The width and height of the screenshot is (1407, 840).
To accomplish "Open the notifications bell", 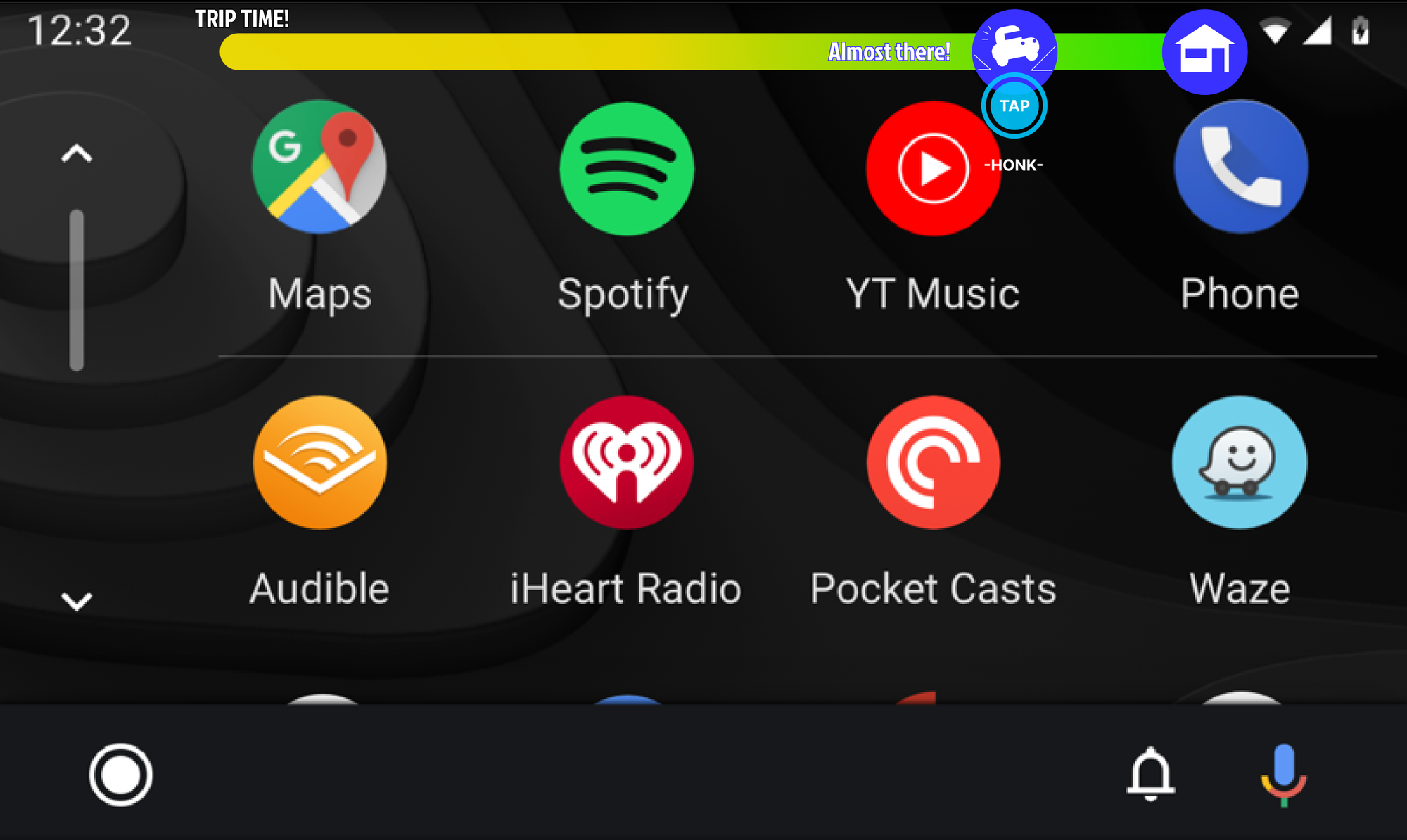I will [x=1150, y=774].
